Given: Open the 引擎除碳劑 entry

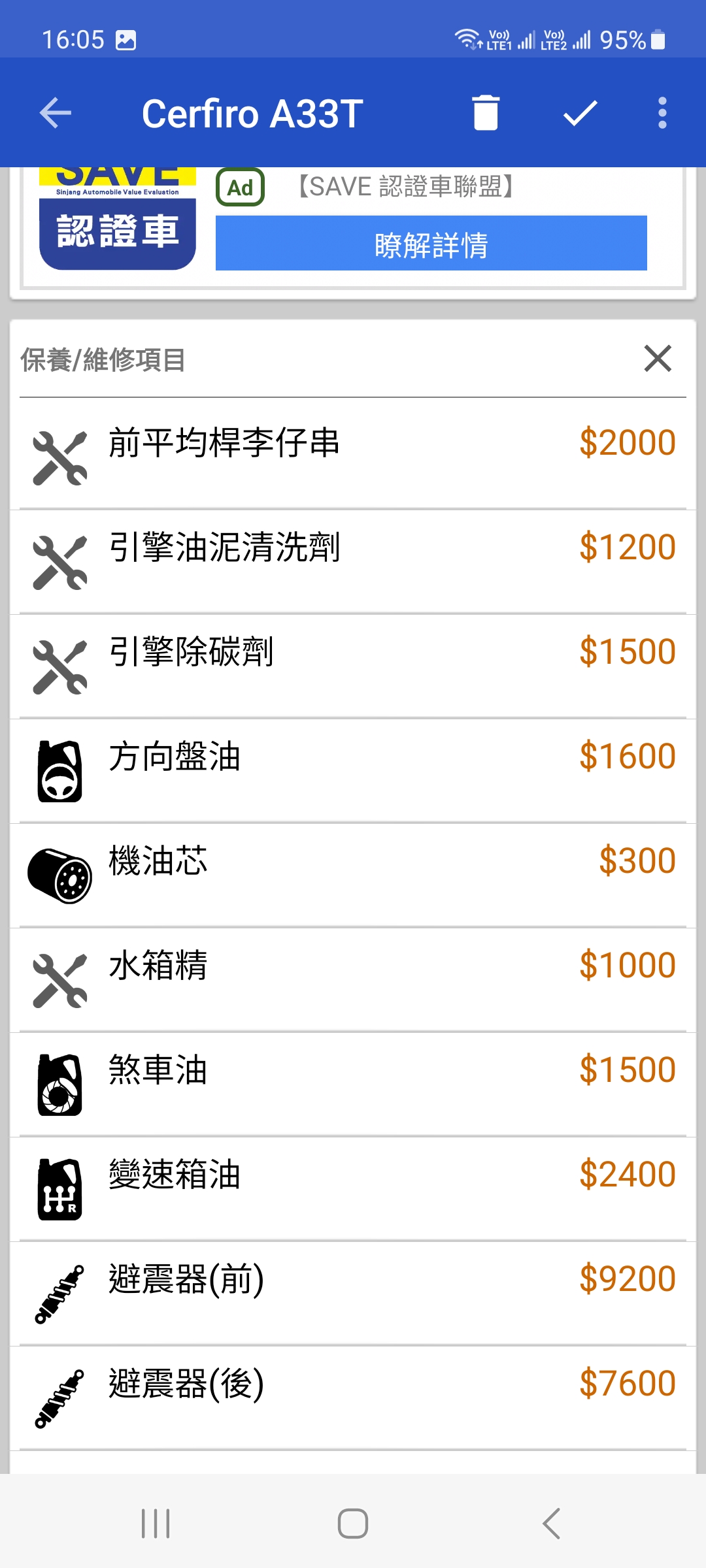Looking at the screenshot, I should coord(353,666).
